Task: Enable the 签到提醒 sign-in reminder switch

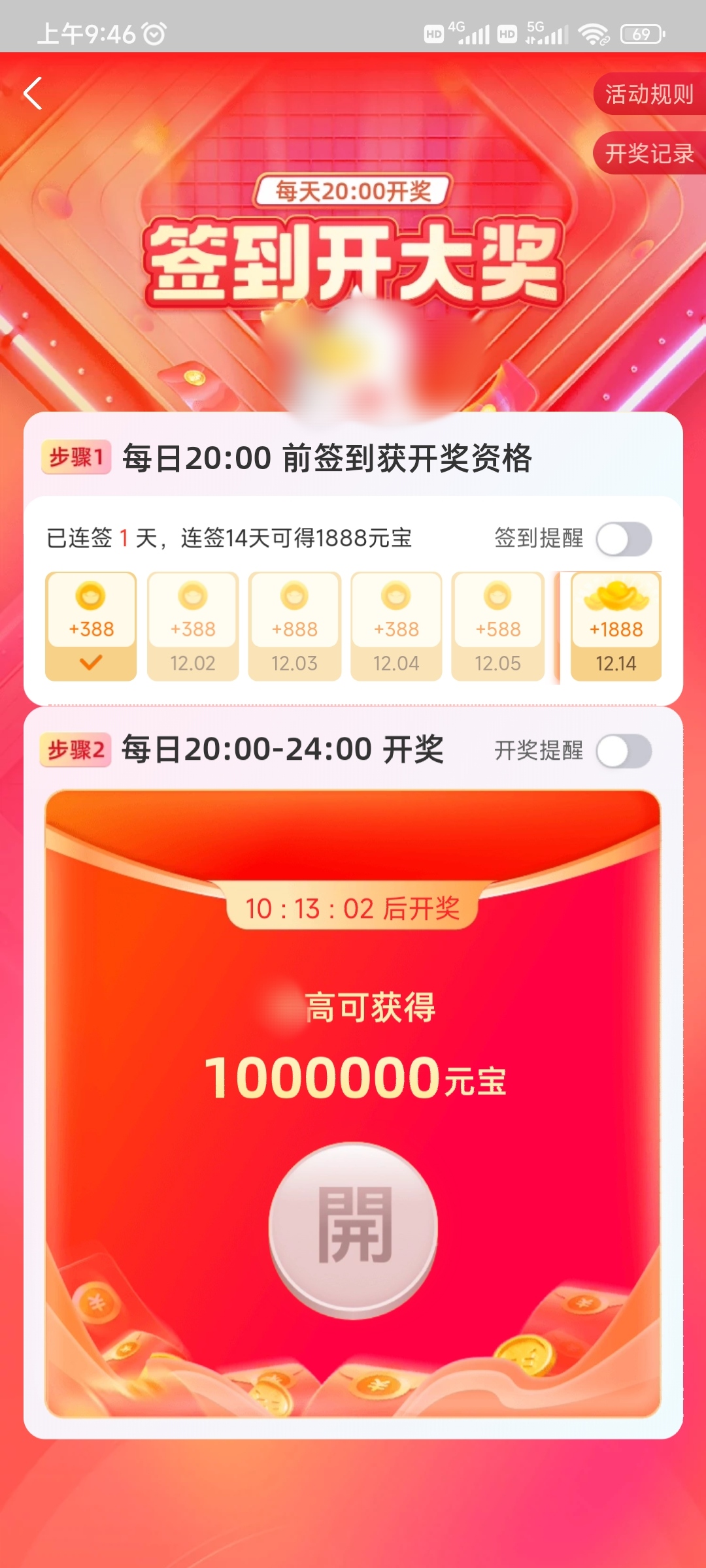Action: tap(624, 539)
